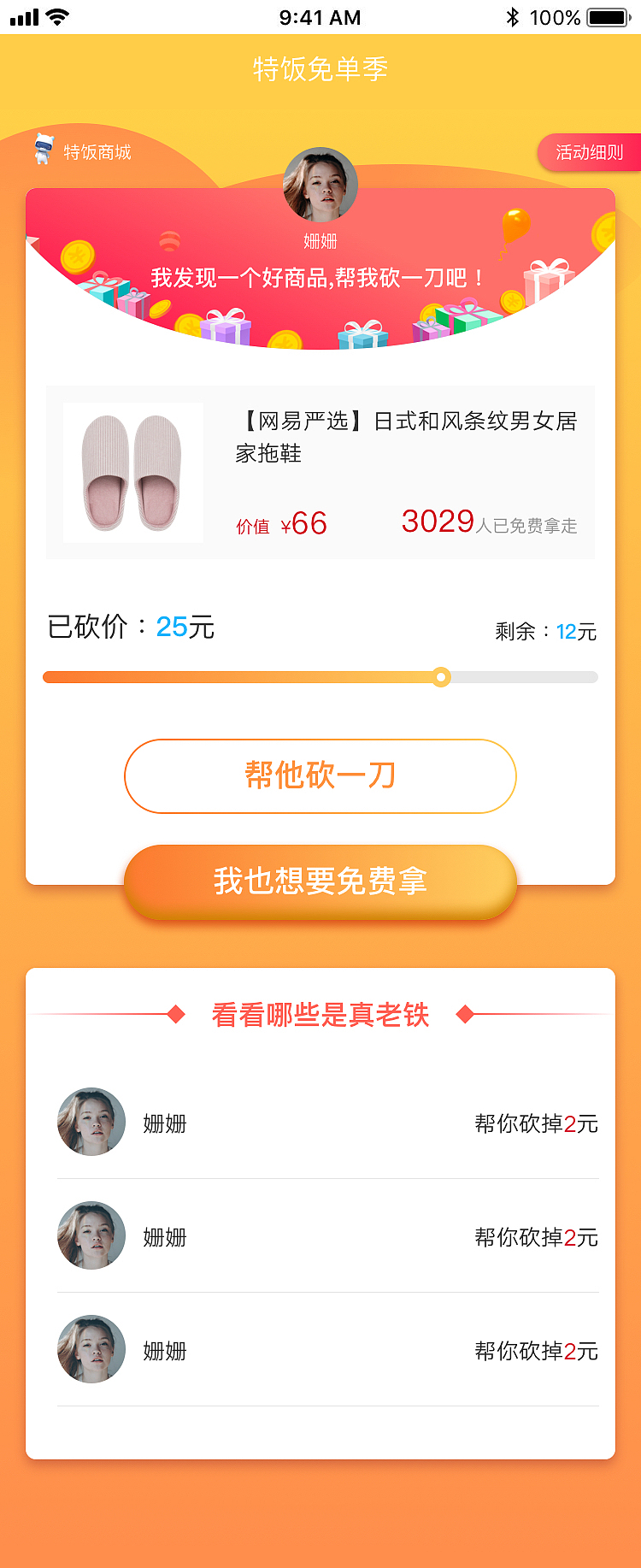Tap the first 姗姗 avatar in friend list
The image size is (641, 1568).
pyautogui.click(x=91, y=1122)
